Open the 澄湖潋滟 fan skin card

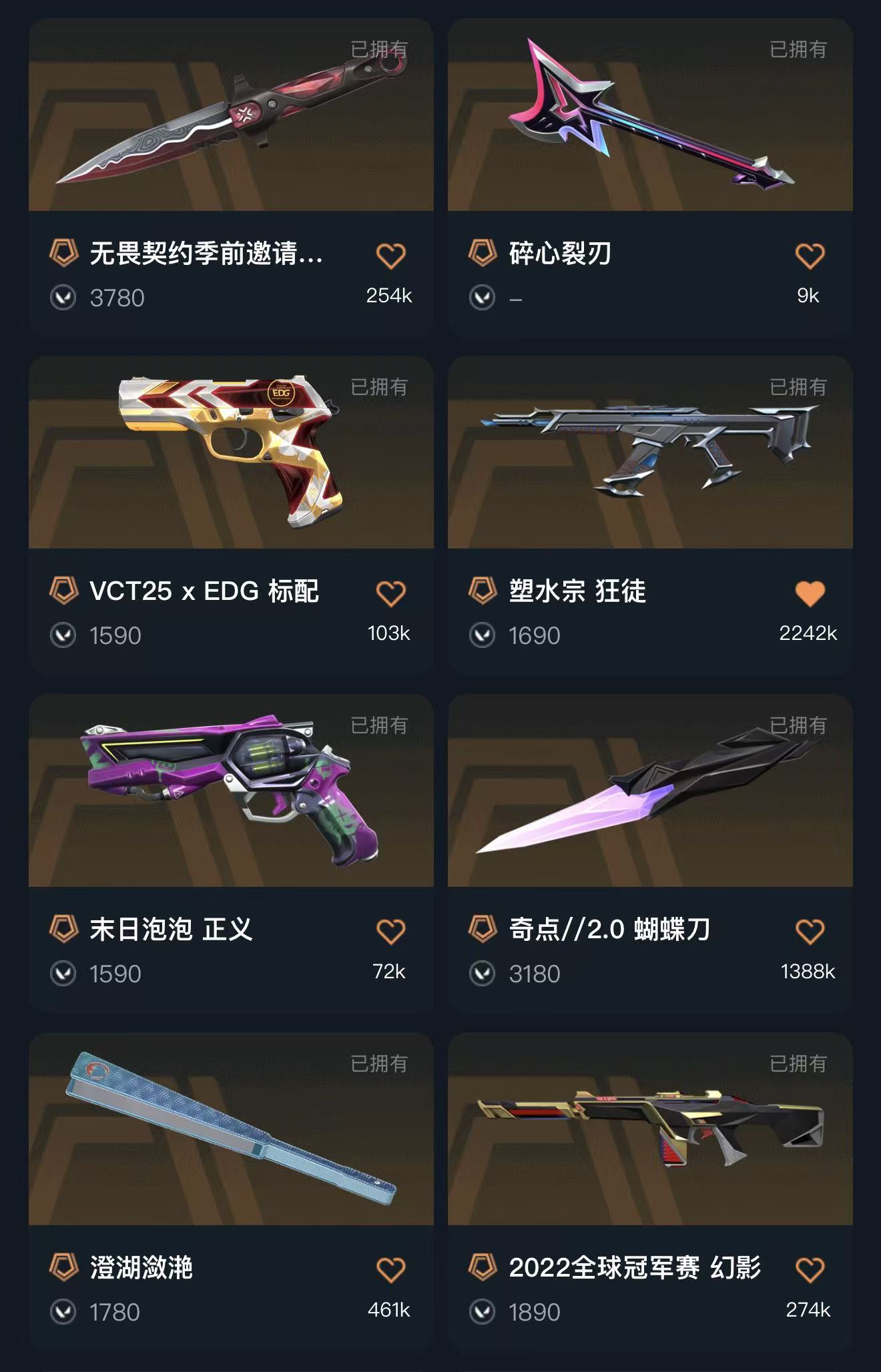click(231, 1191)
